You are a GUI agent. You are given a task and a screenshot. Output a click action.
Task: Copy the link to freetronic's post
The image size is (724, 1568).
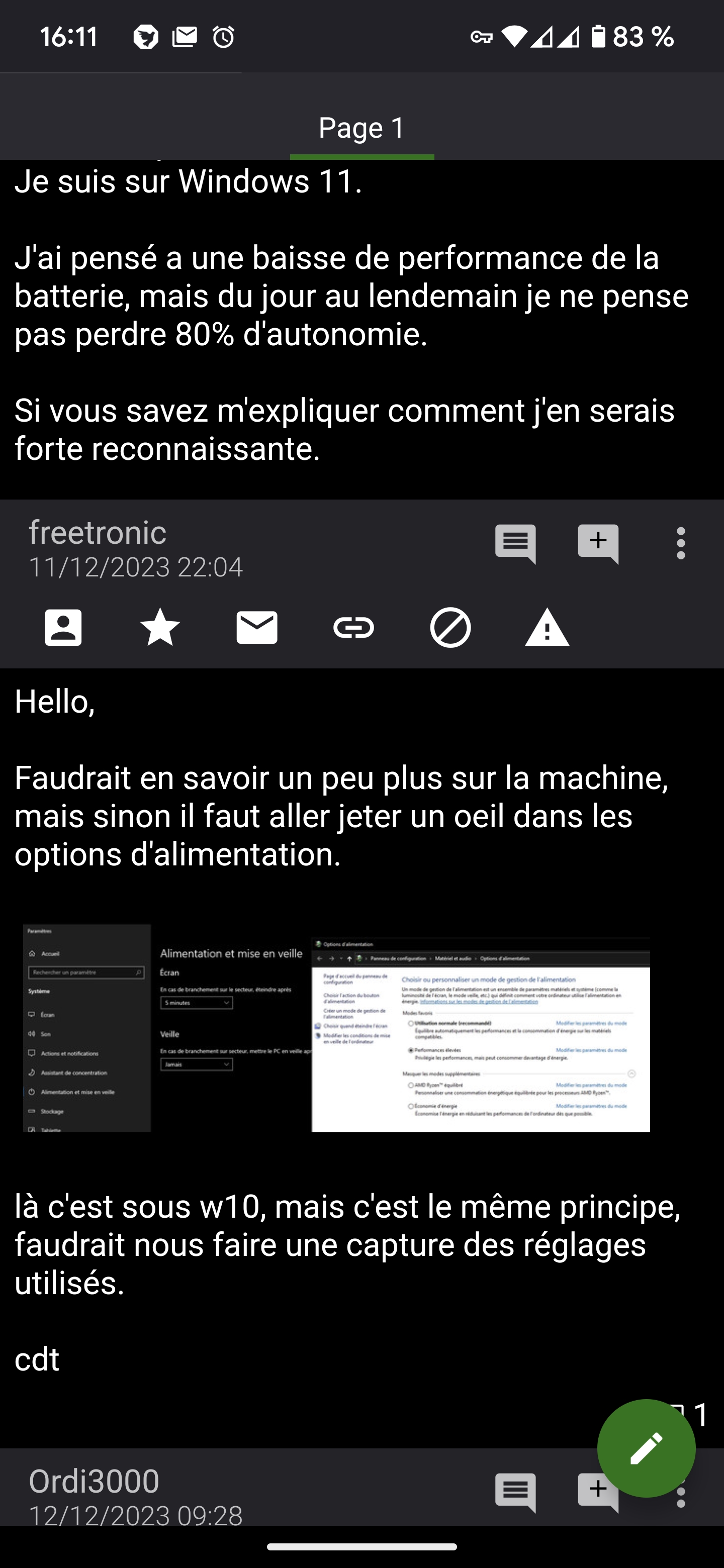[354, 627]
